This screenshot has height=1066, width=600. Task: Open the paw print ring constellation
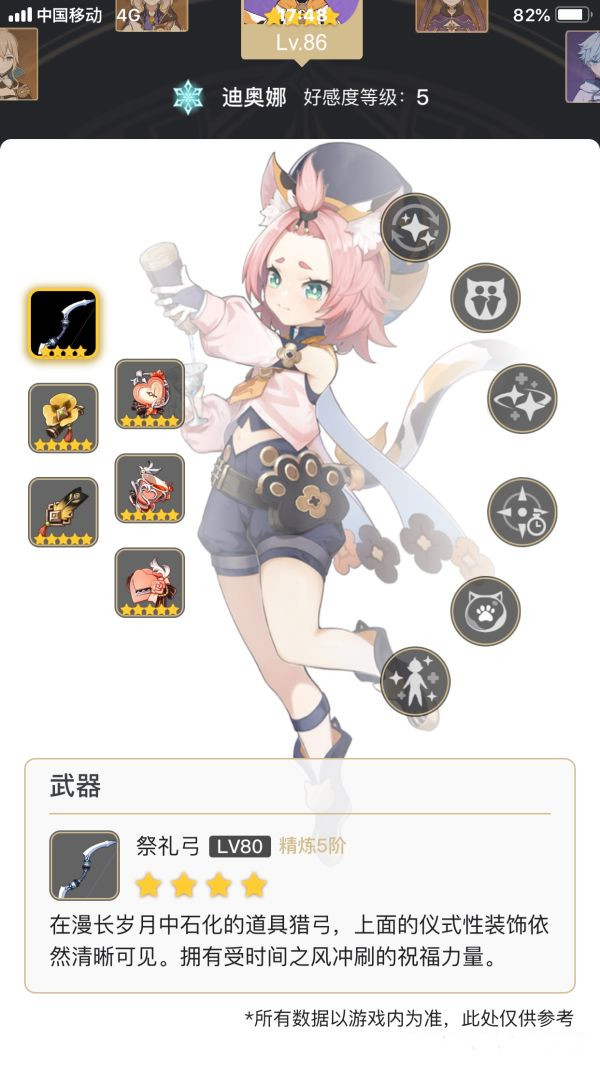click(485, 609)
